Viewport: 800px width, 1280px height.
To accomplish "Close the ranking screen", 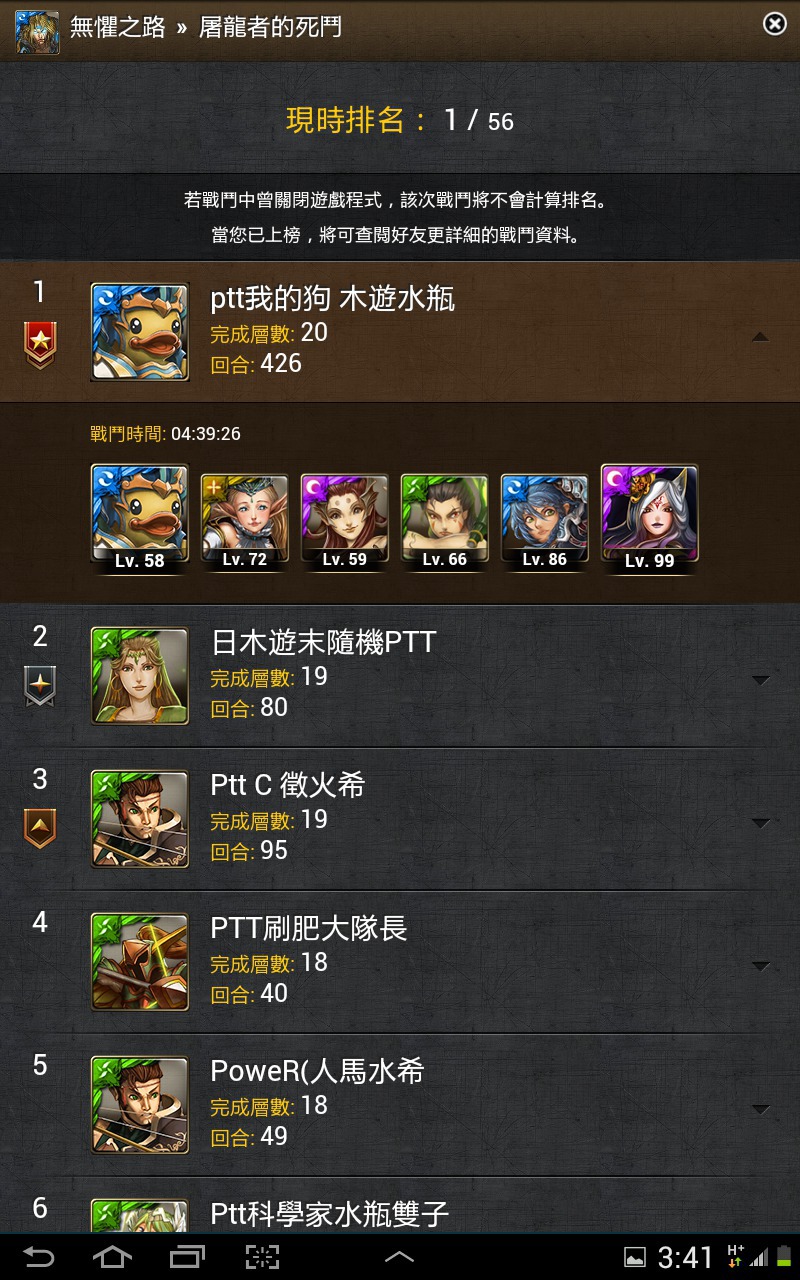I will click(775, 24).
